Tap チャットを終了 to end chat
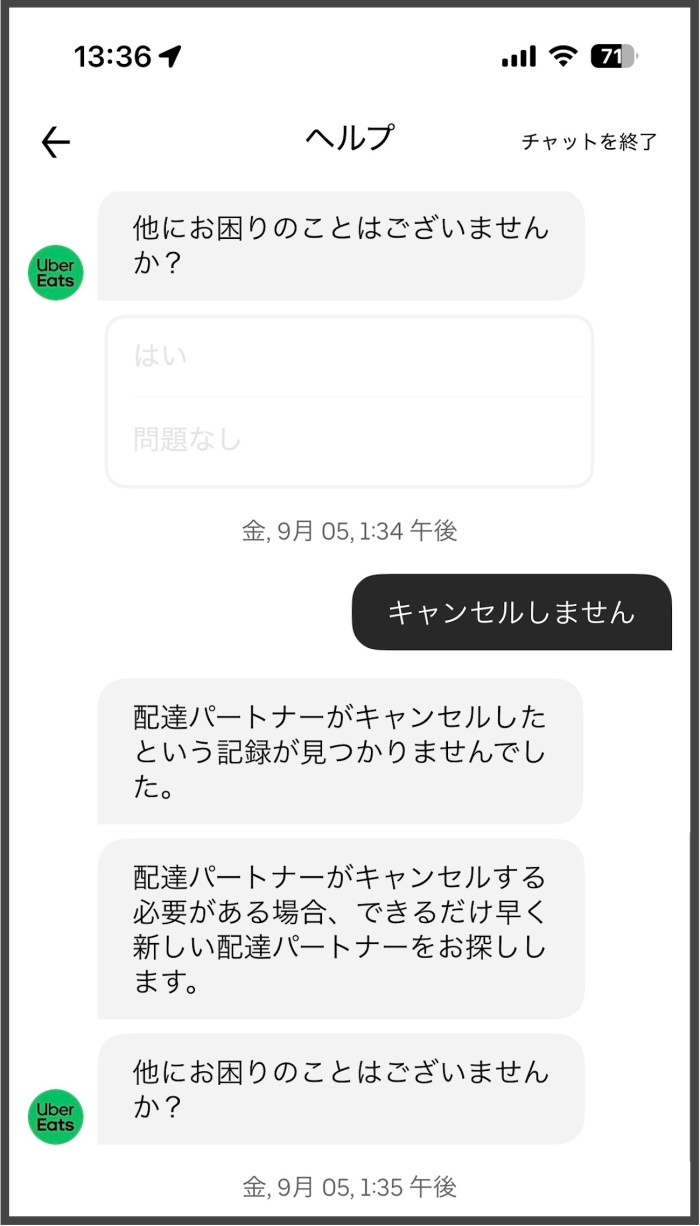This screenshot has height=1226, width=700. tap(589, 142)
